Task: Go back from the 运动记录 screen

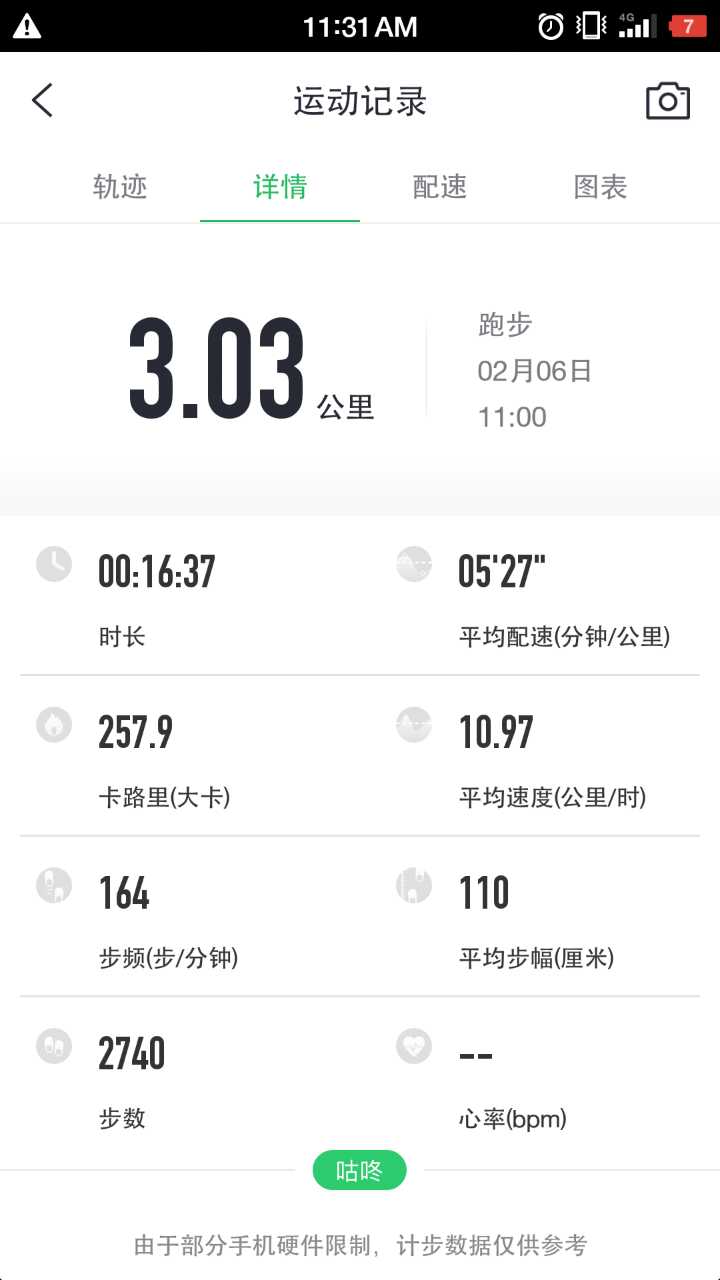Action: point(42,101)
